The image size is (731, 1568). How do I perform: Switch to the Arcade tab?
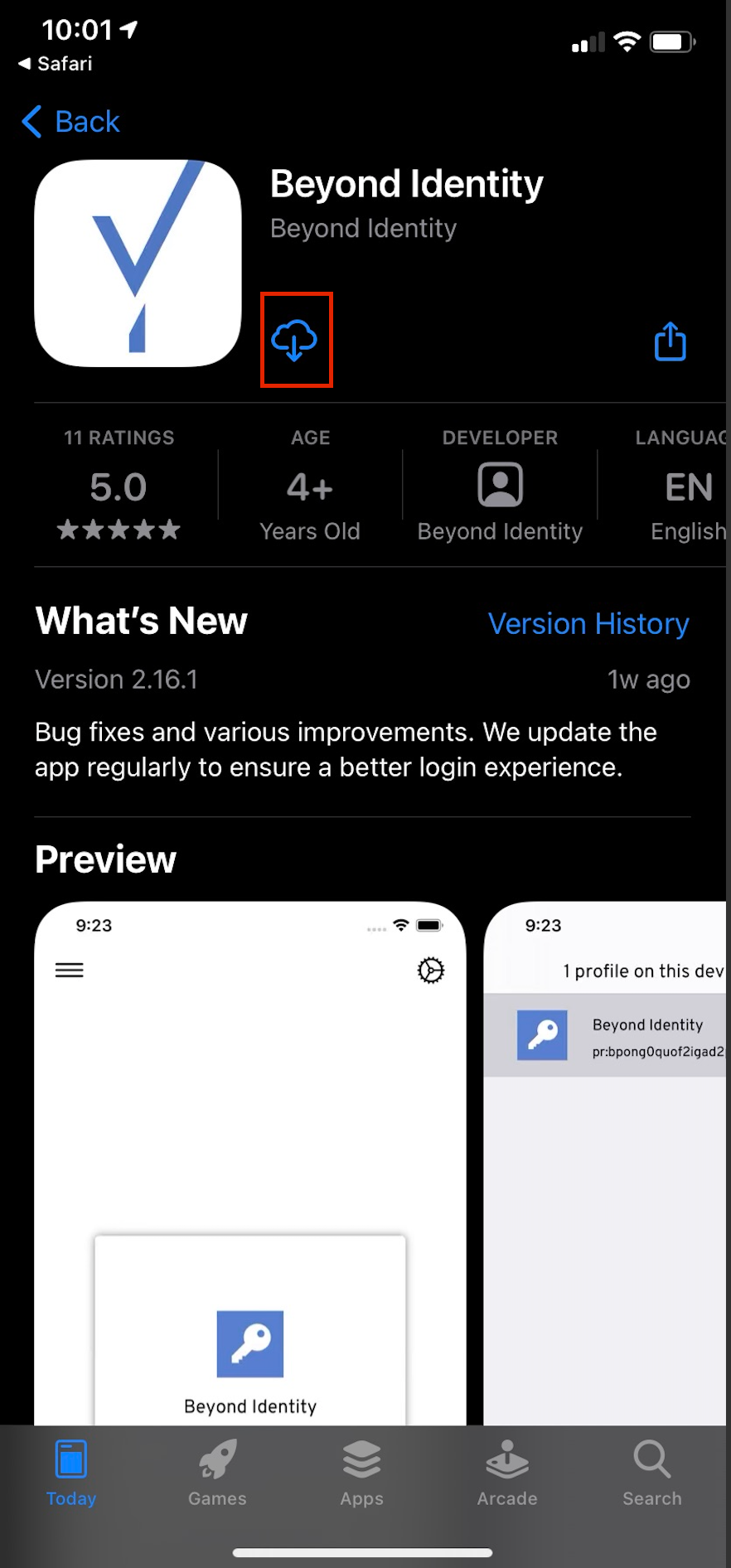pyautogui.click(x=507, y=1474)
